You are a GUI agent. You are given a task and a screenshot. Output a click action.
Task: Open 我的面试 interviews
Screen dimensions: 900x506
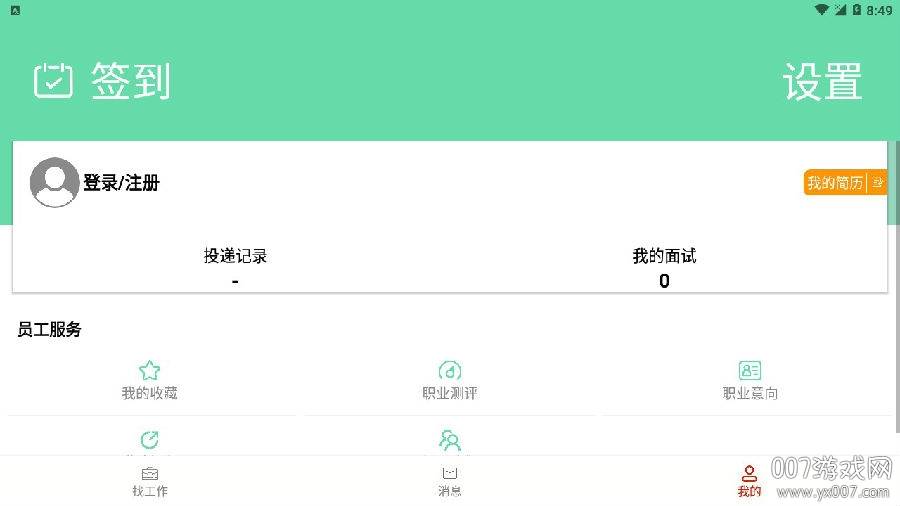(664, 266)
